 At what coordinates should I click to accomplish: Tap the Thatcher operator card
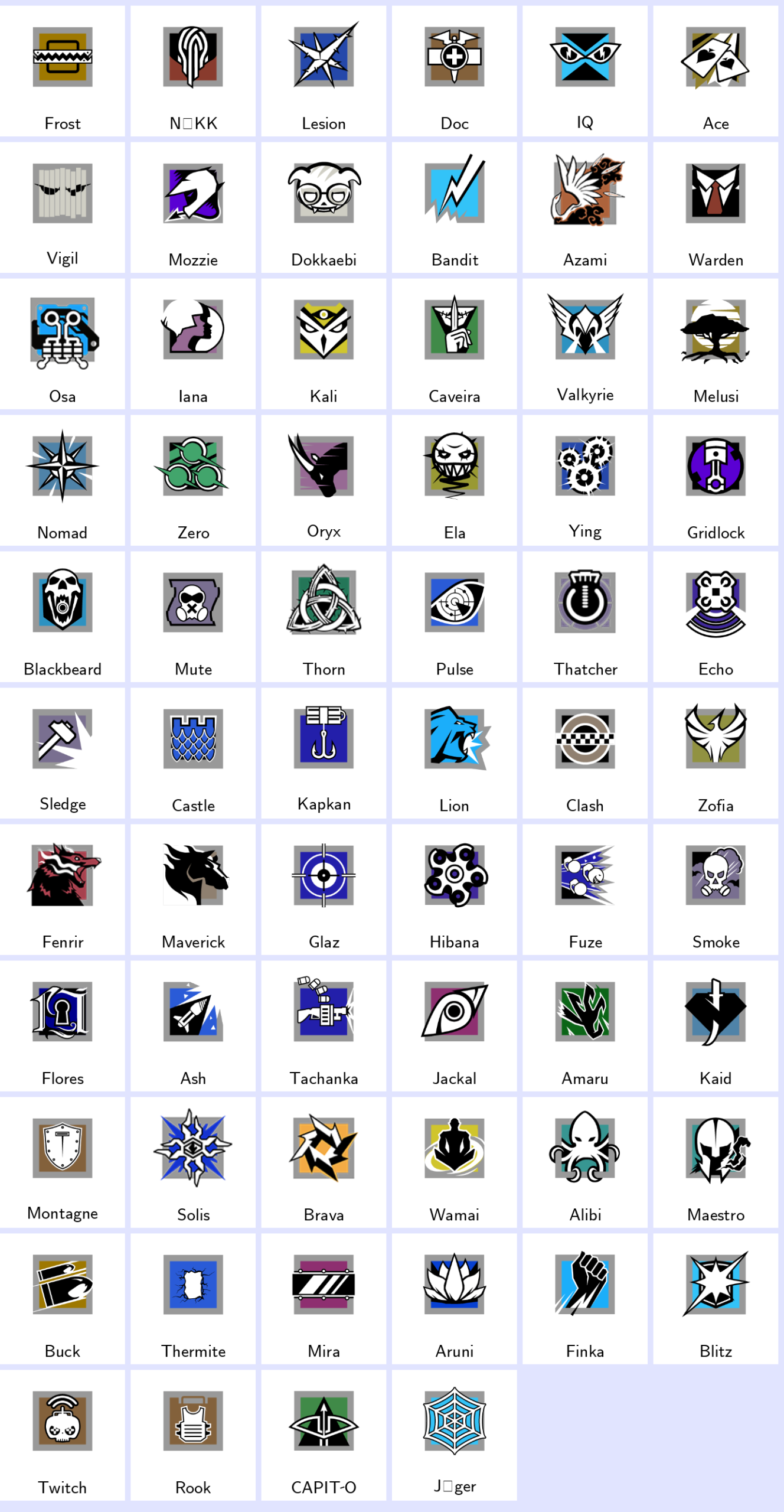pos(584,617)
